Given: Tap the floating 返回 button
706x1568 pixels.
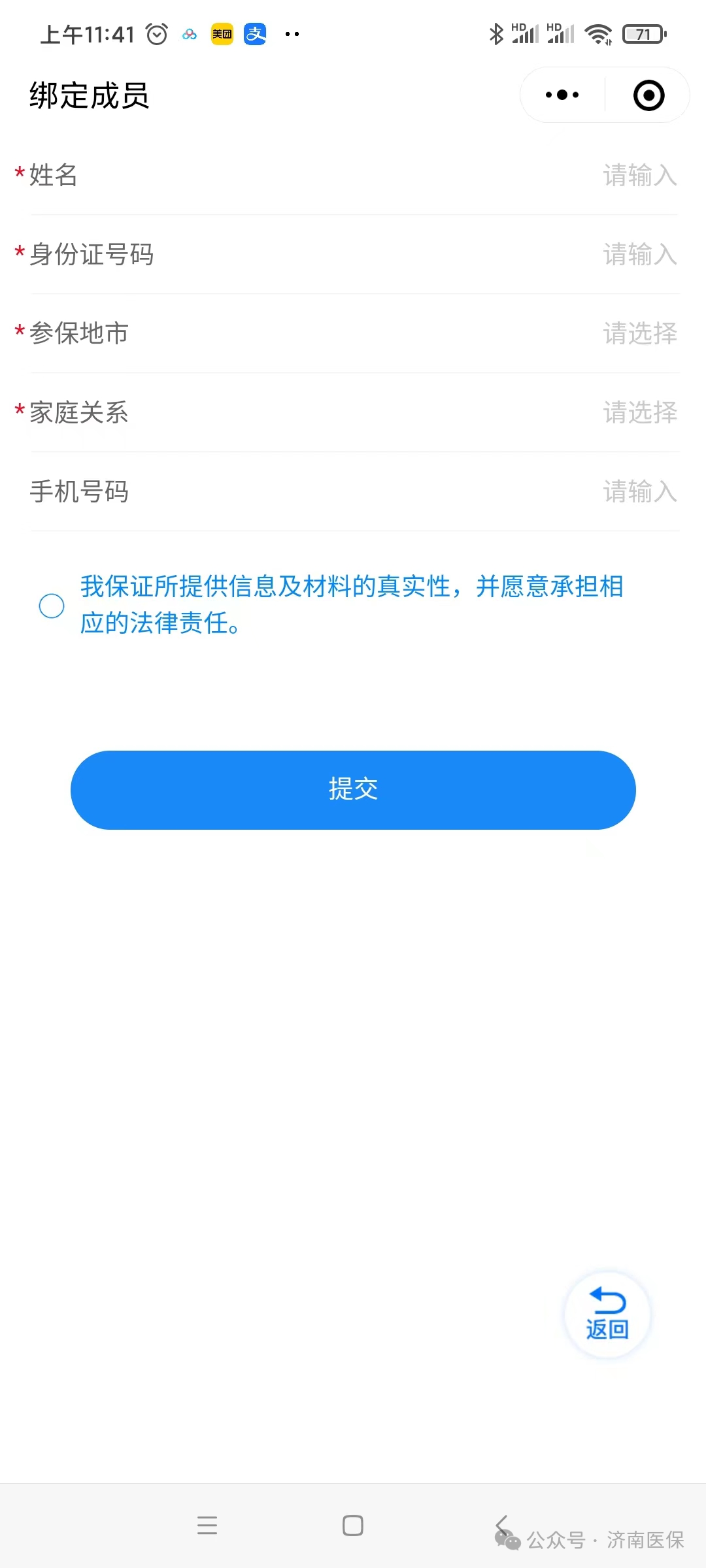Looking at the screenshot, I should (x=607, y=1315).
